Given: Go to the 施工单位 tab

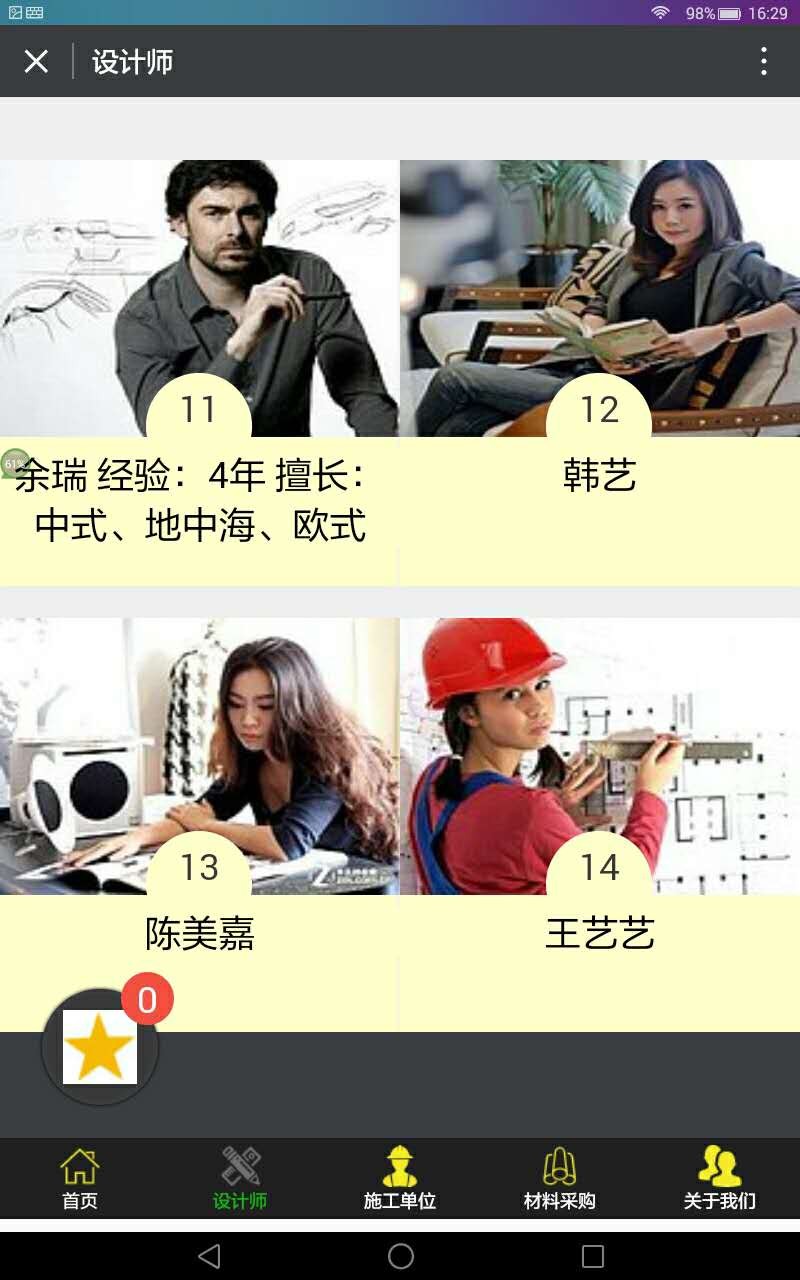Looking at the screenshot, I should (x=400, y=1178).
